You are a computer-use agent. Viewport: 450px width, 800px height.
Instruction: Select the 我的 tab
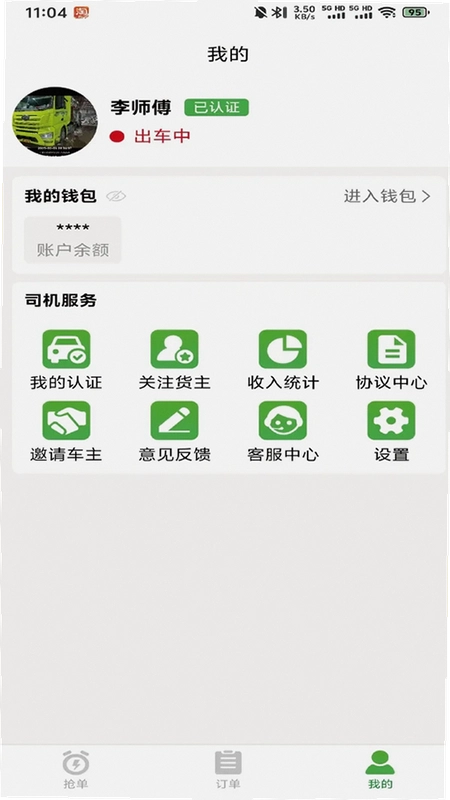tap(380, 769)
